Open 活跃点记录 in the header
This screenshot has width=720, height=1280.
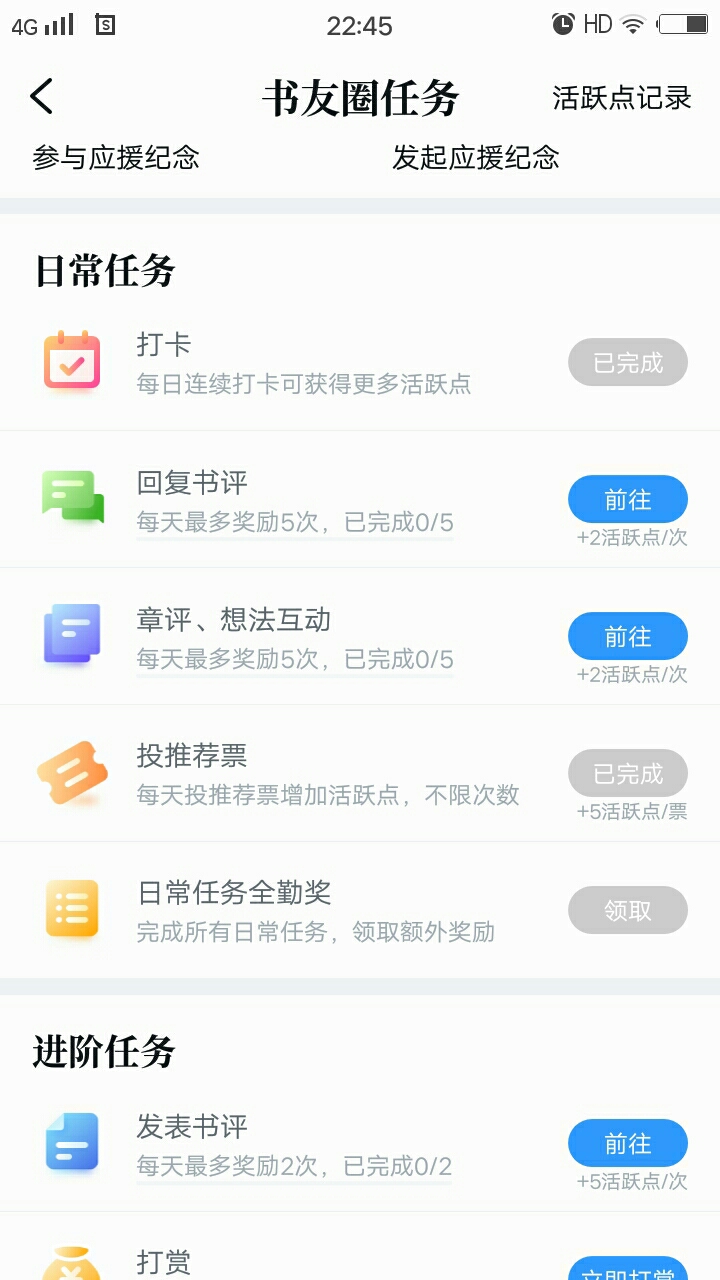click(x=622, y=98)
